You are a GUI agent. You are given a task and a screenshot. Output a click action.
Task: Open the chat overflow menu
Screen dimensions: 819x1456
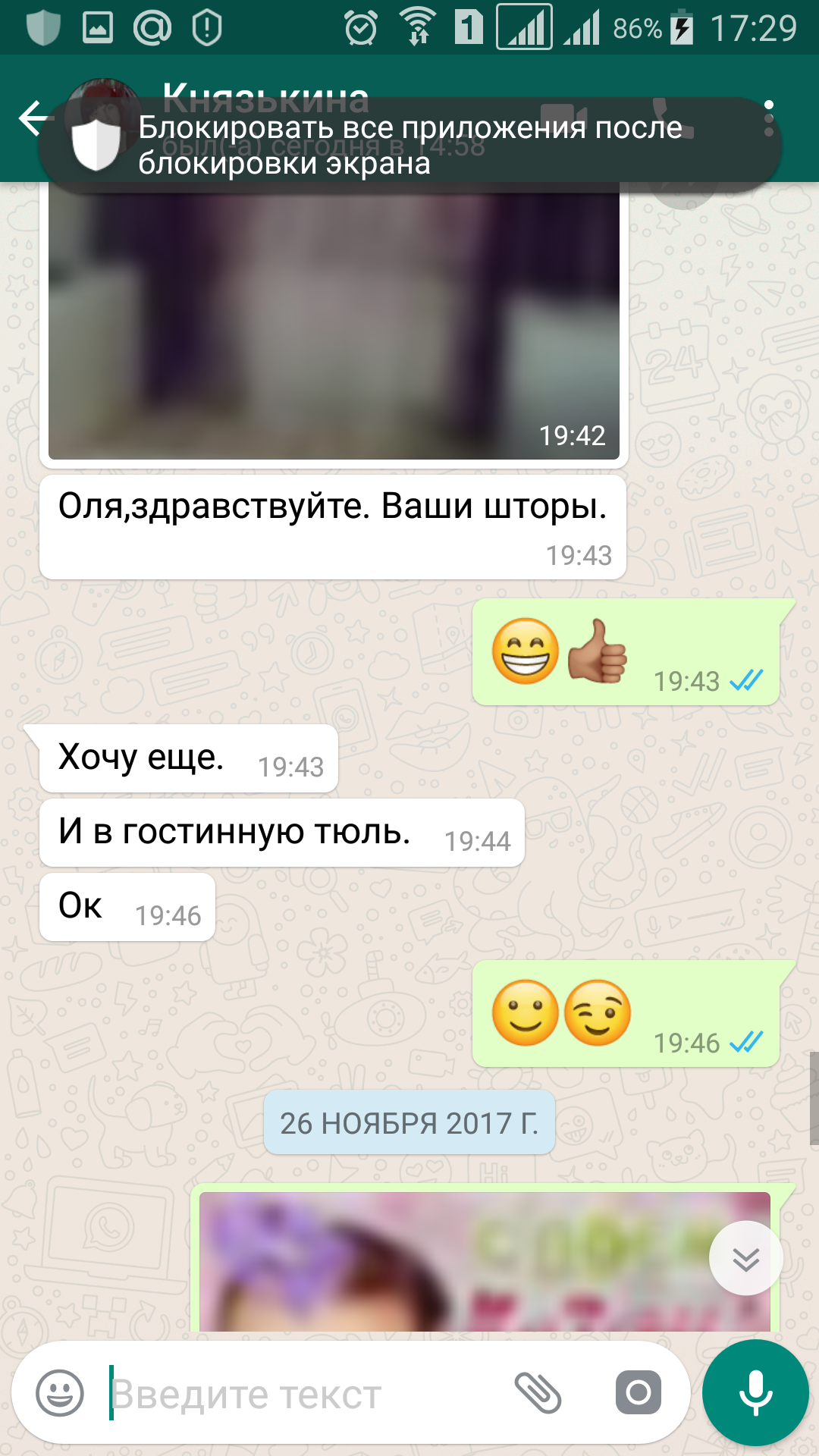coord(768,119)
